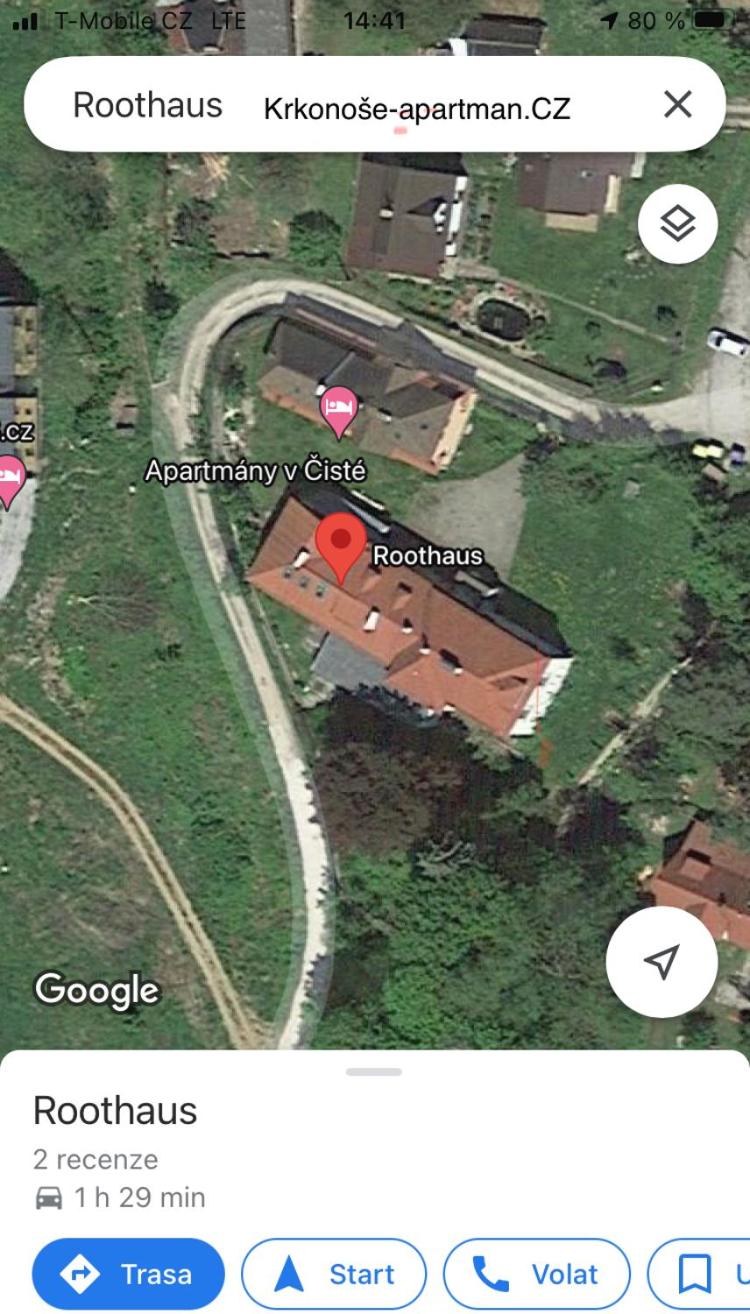Viewport: 750px width, 1314px height.
Task: Tap Trasa to get directions
Action: click(x=128, y=1274)
